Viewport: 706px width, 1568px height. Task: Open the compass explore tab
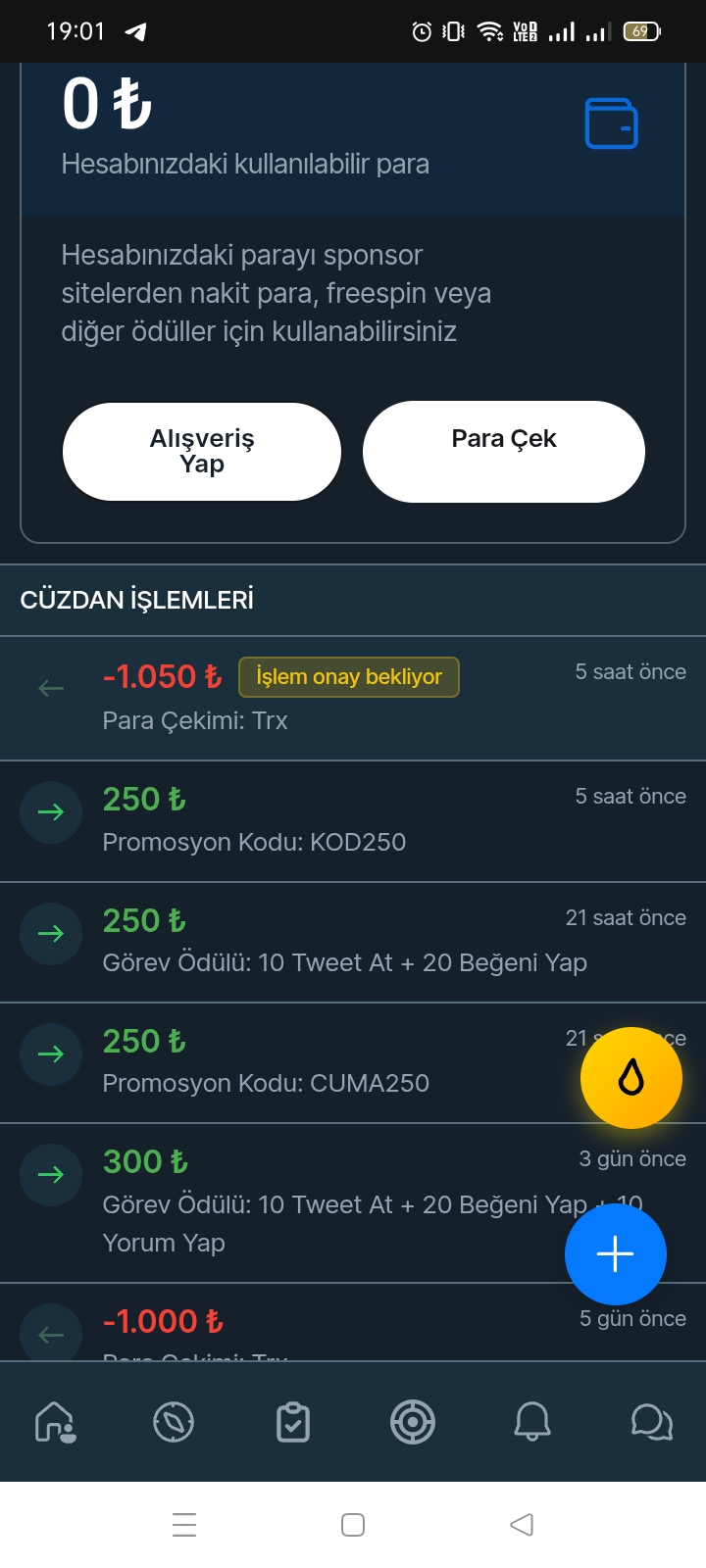(x=174, y=1422)
